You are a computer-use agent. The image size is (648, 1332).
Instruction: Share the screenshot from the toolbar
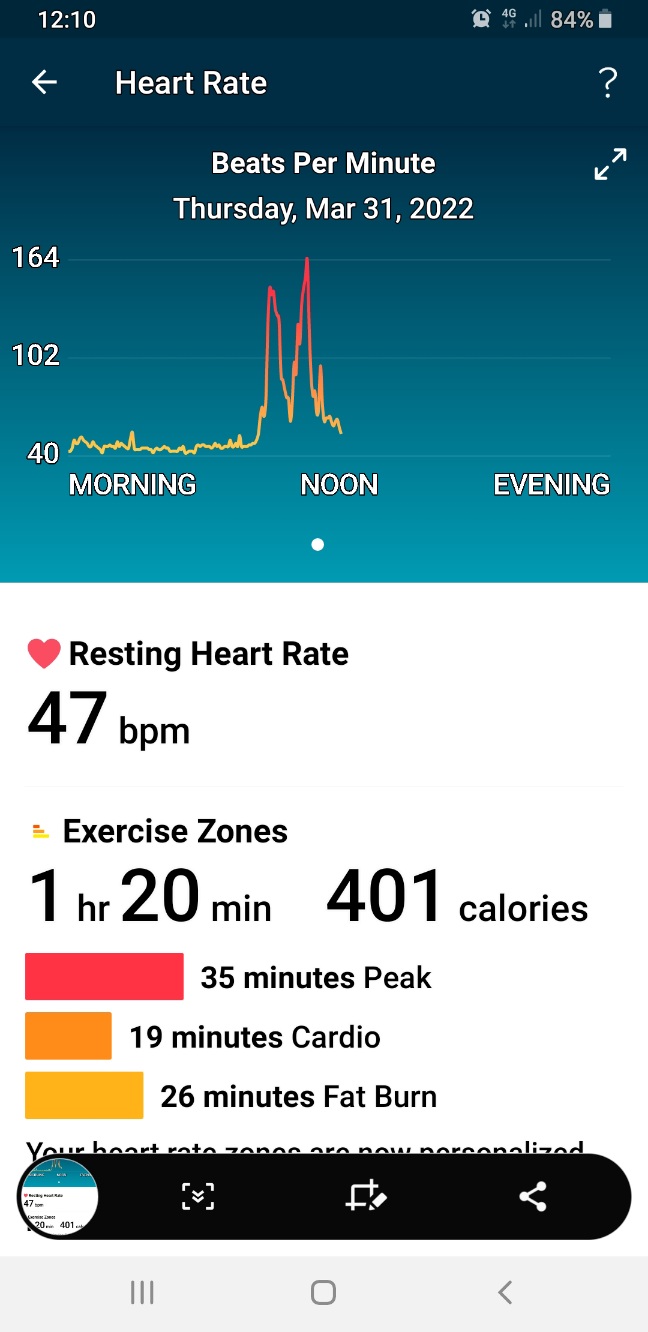click(x=533, y=1196)
